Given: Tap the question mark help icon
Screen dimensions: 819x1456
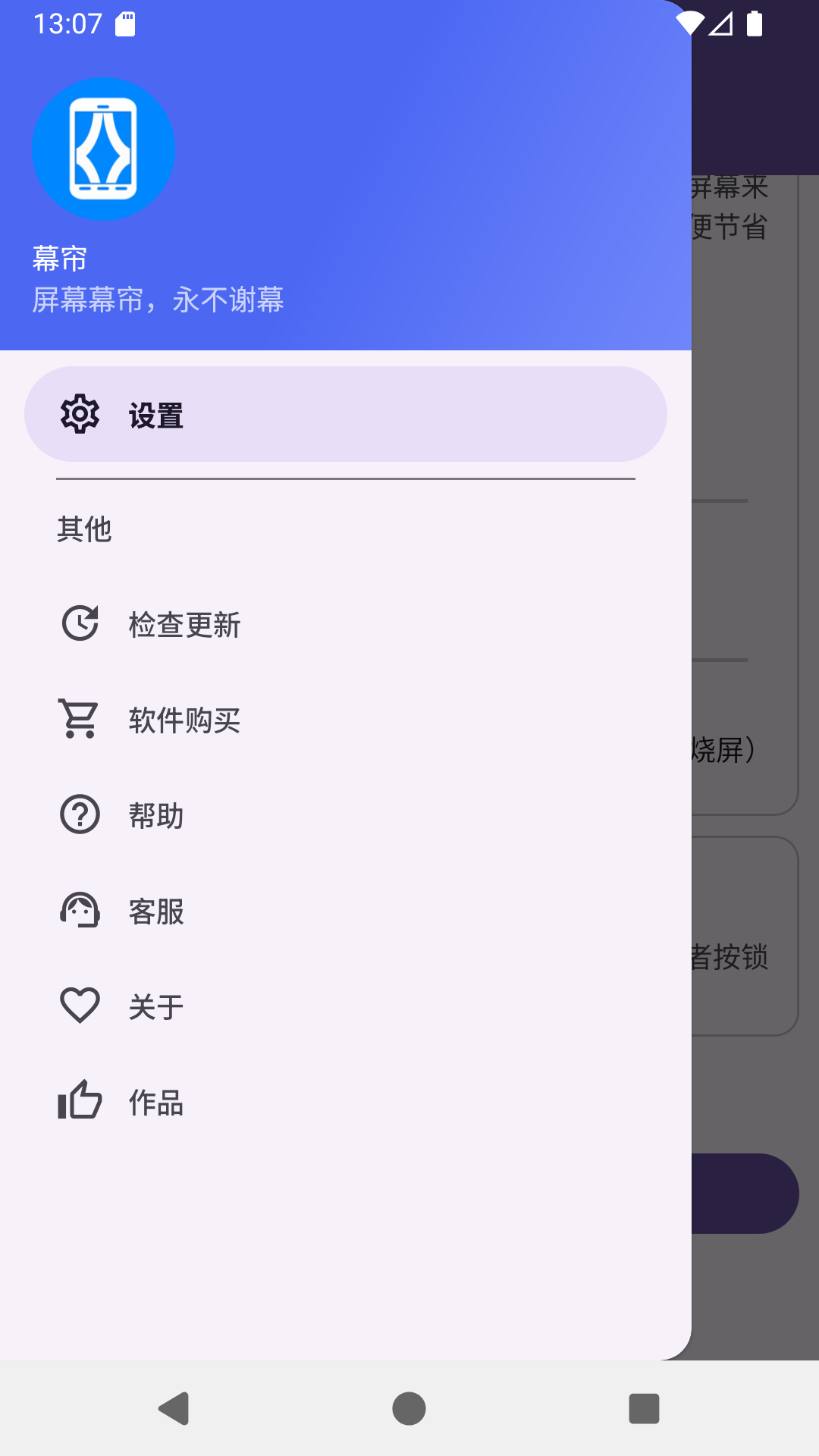Looking at the screenshot, I should pyautogui.click(x=79, y=815).
